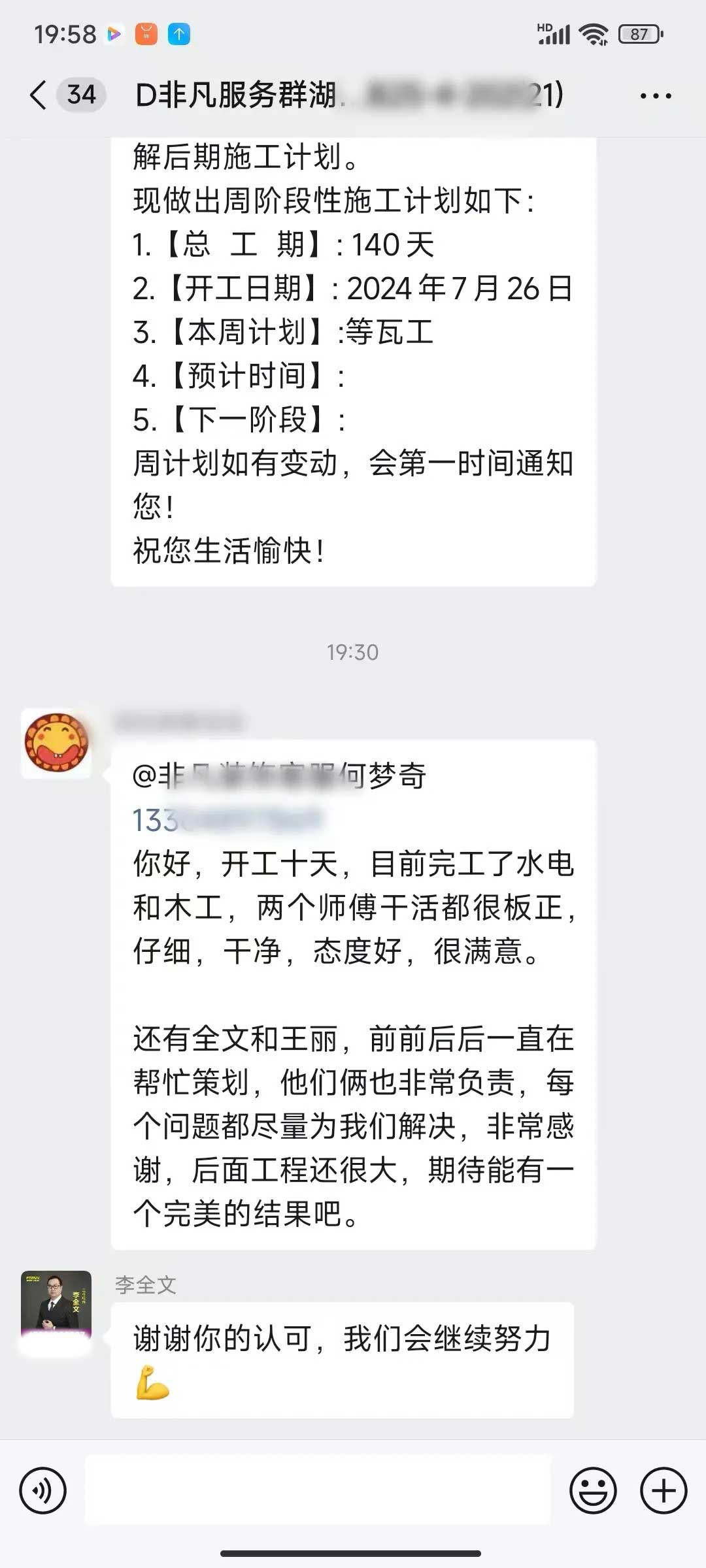The image size is (706, 1568).
Task: View 李全文's profile avatar
Action: click(x=56, y=1304)
